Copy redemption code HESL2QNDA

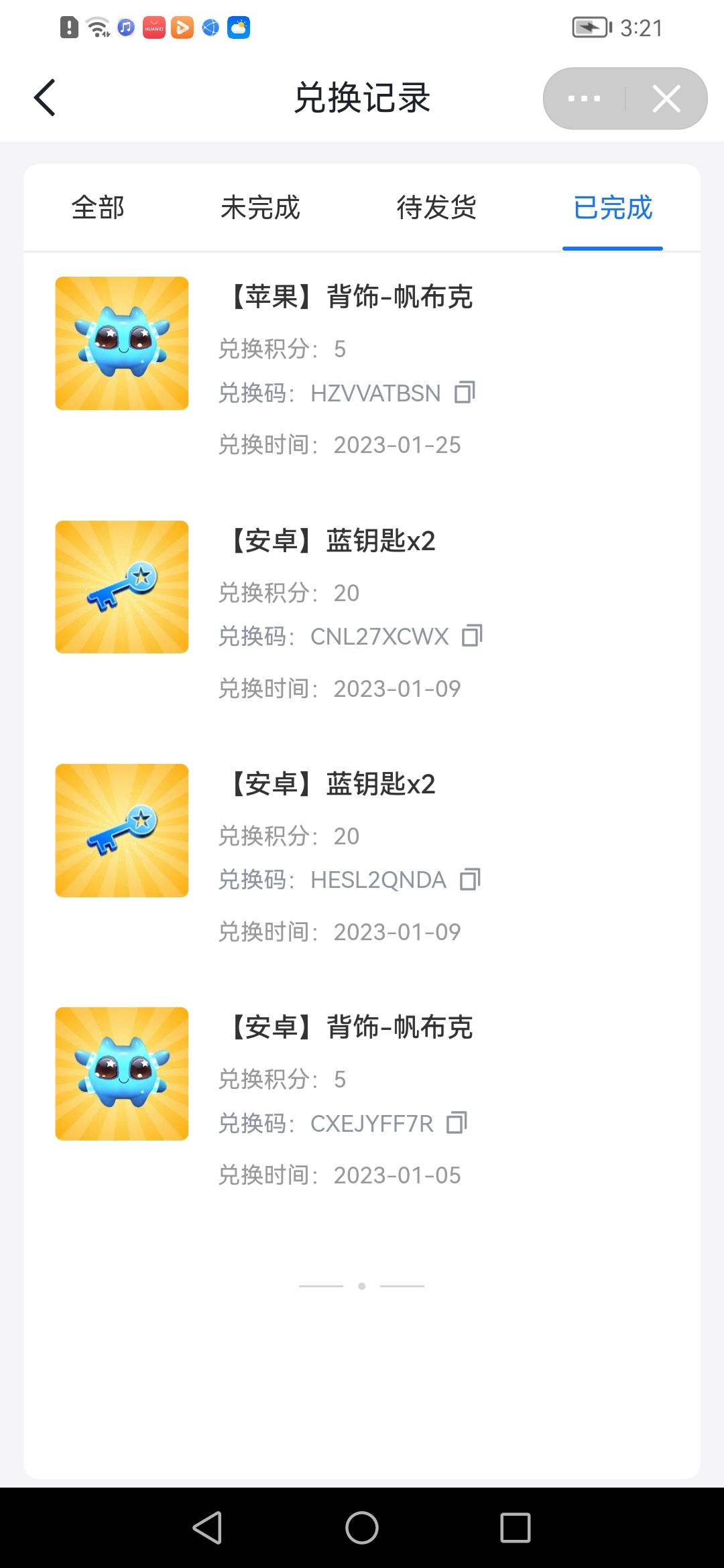[470, 879]
